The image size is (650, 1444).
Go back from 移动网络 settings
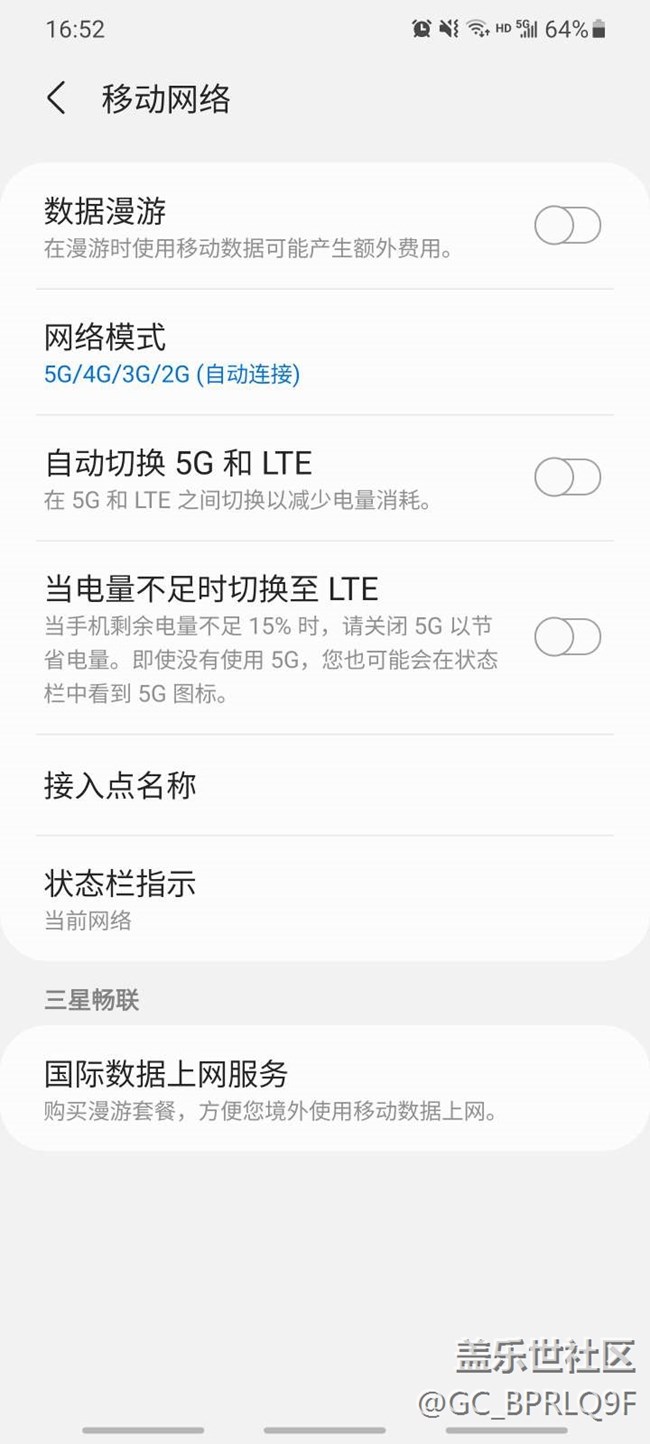click(57, 99)
